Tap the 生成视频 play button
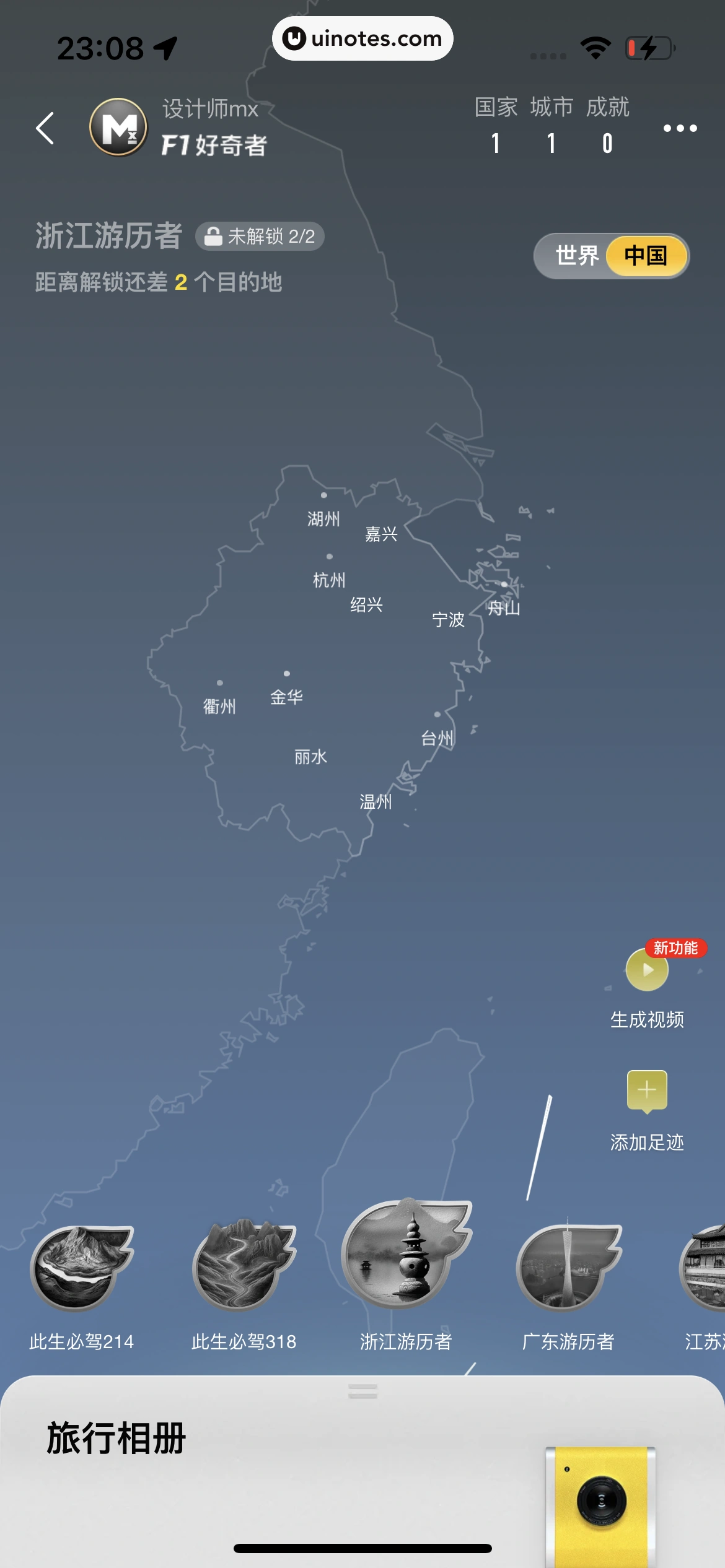The image size is (725, 1568). 647,970
